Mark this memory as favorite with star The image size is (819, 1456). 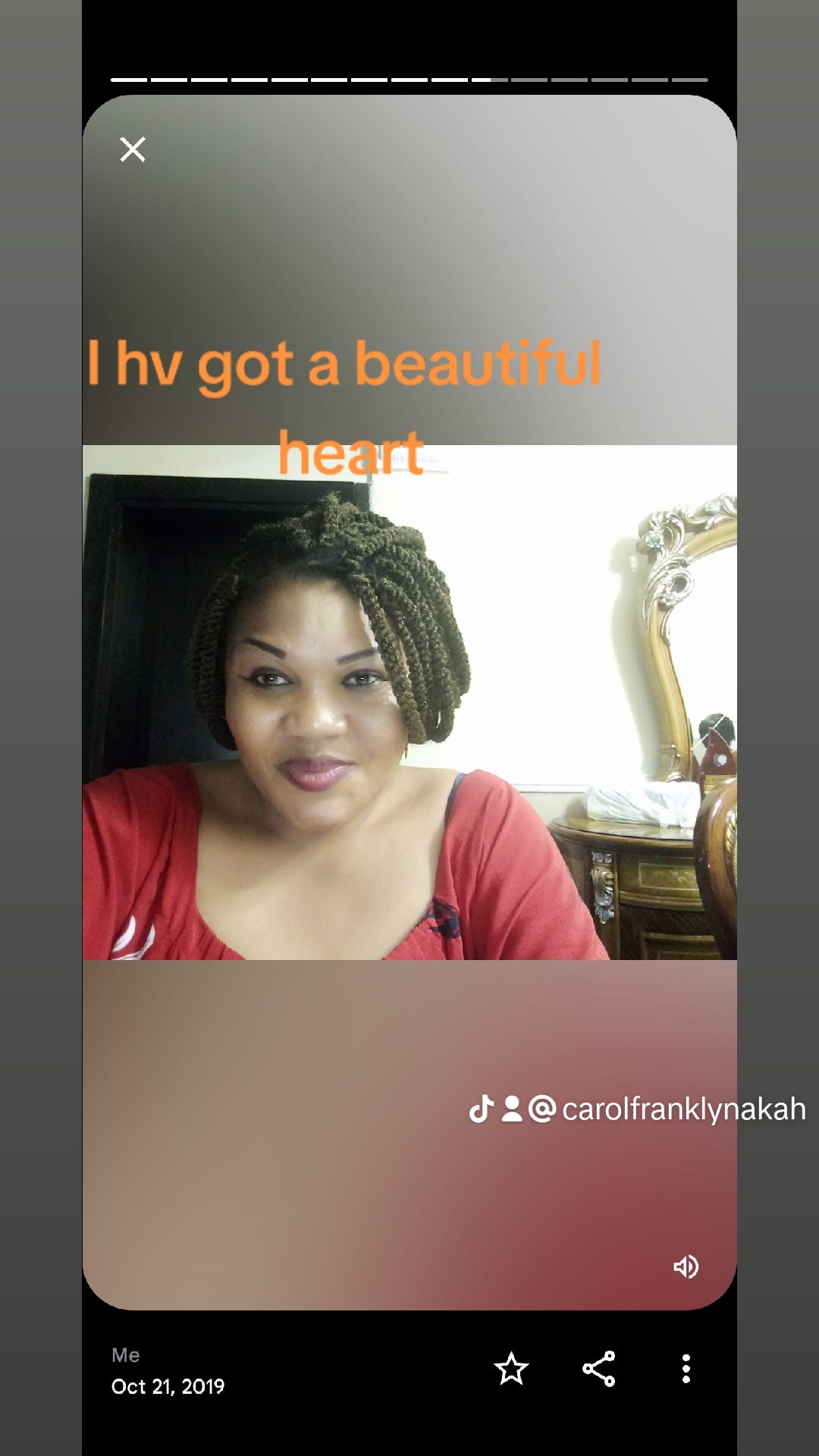coord(511,1369)
